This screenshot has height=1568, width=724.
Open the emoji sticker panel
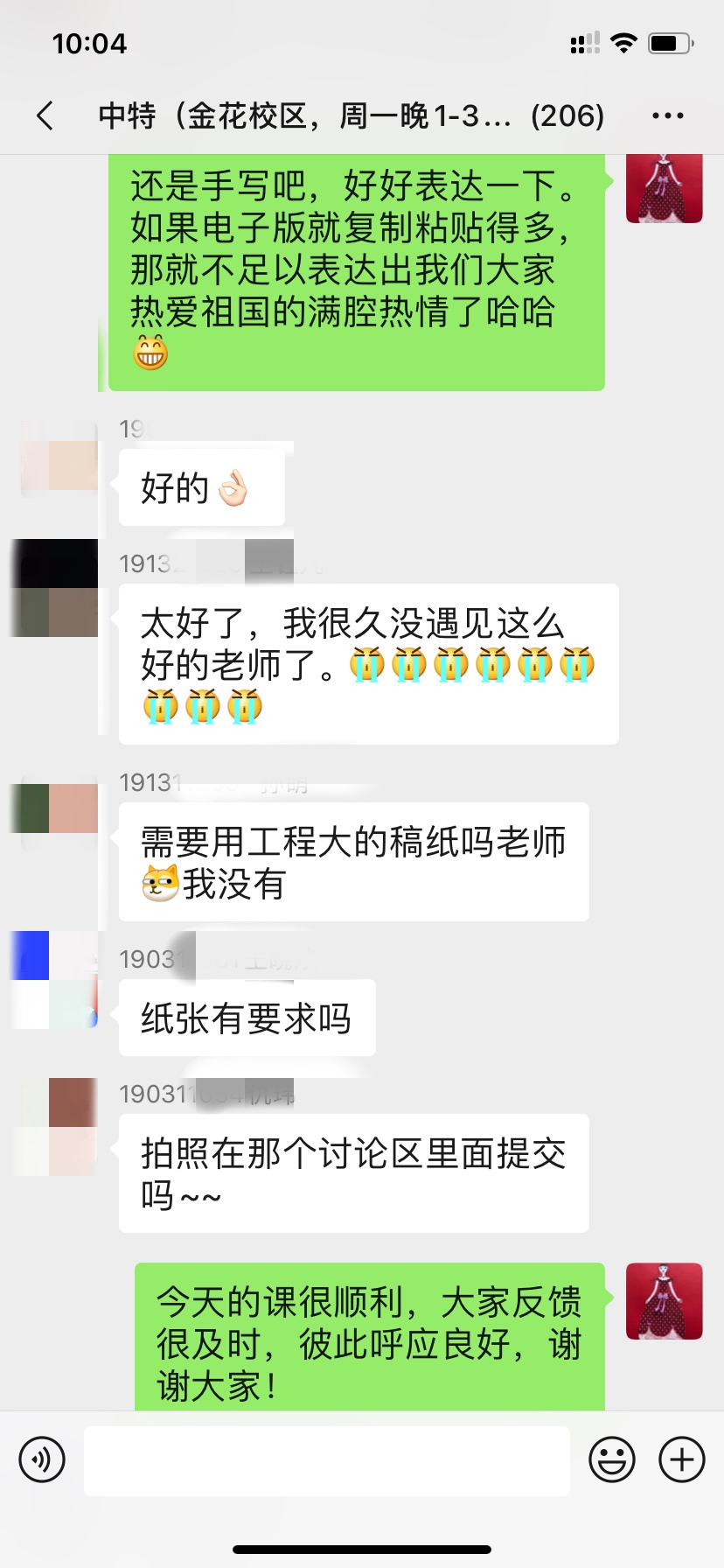click(x=612, y=1459)
